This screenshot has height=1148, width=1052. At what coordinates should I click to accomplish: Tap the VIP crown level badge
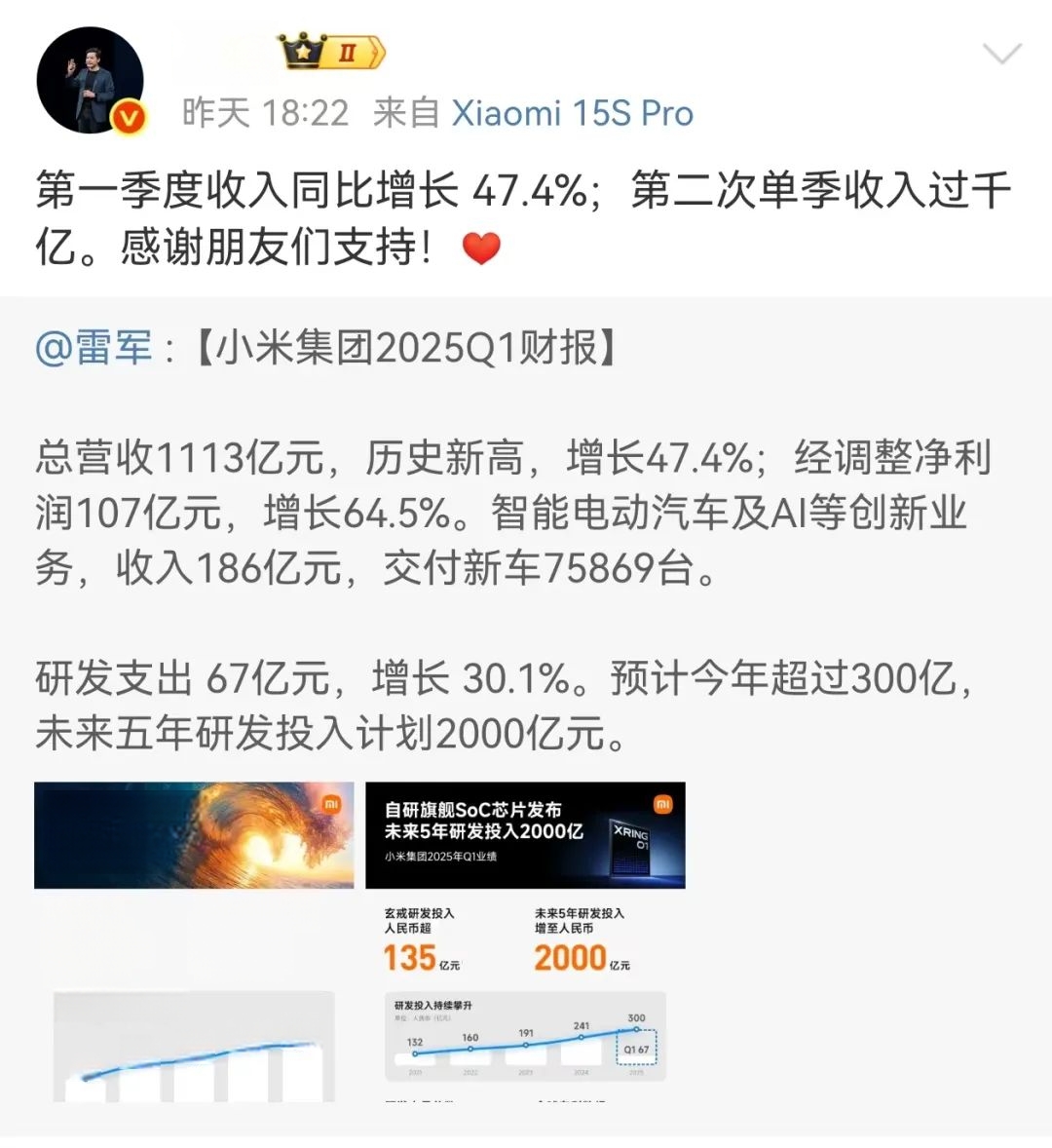pyautogui.click(x=331, y=51)
